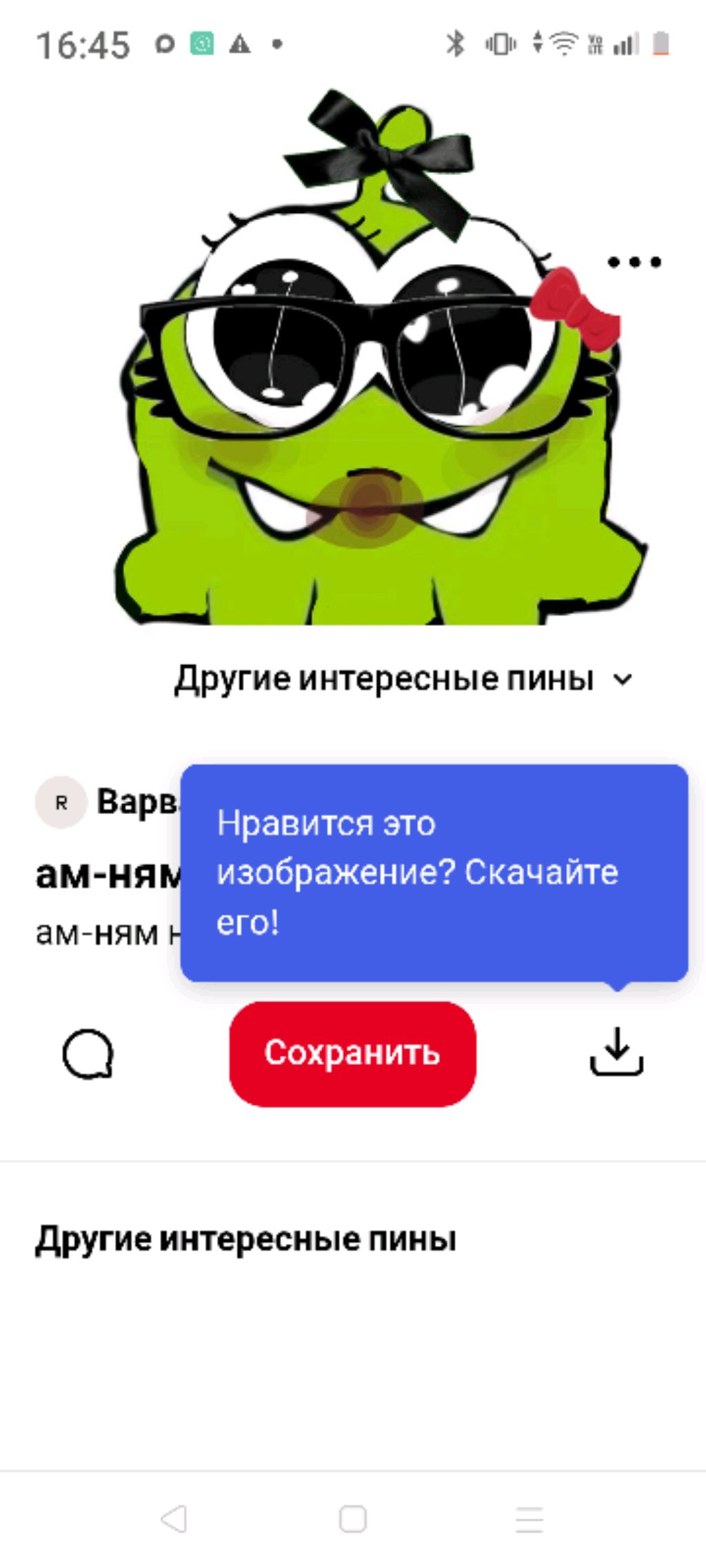Open the system recent apps view
Image resolution: width=706 pixels, height=1568 pixels.
[x=529, y=1518]
